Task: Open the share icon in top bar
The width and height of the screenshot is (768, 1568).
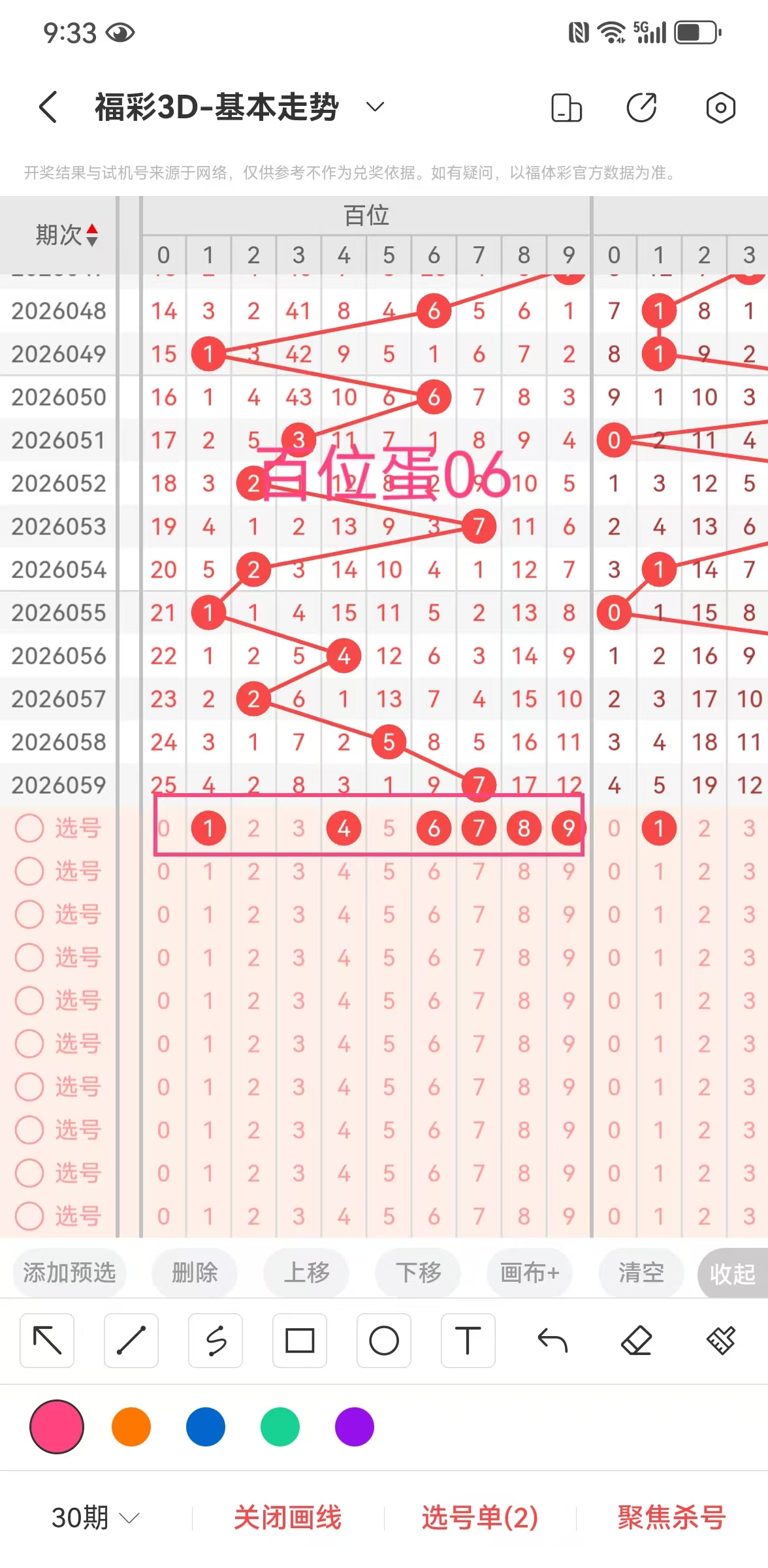Action: pos(641,108)
